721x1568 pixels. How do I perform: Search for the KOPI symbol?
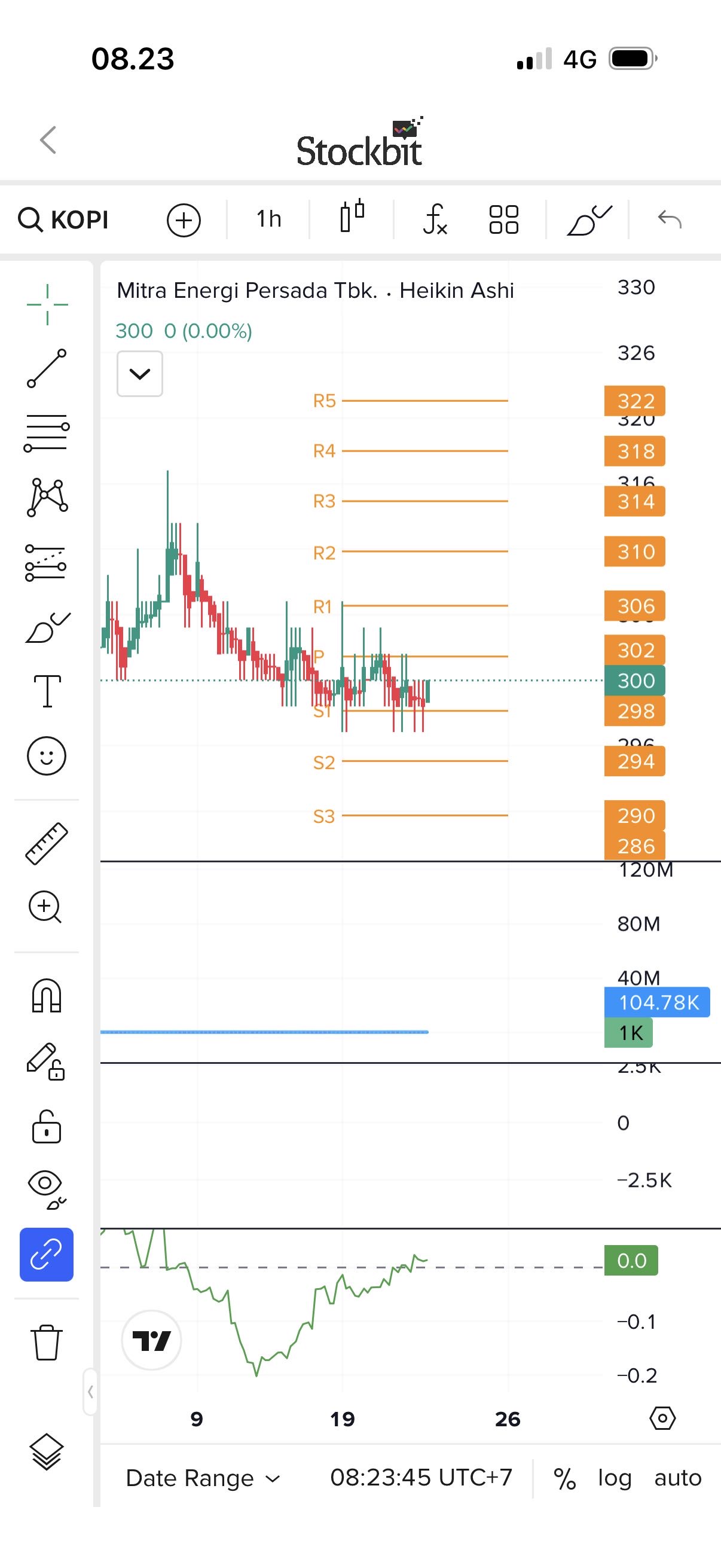[64, 219]
